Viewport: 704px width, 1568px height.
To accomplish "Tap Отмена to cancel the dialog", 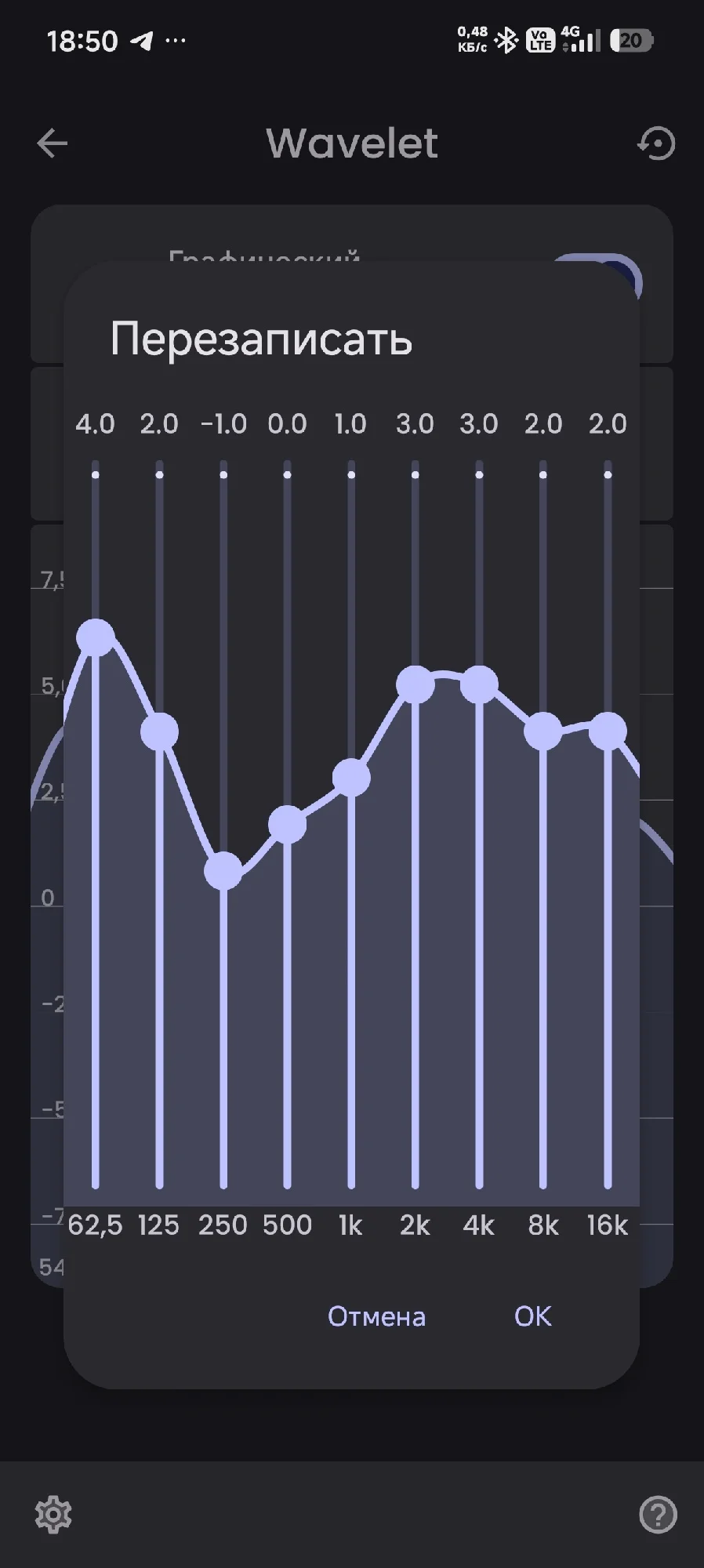I will point(376,1316).
